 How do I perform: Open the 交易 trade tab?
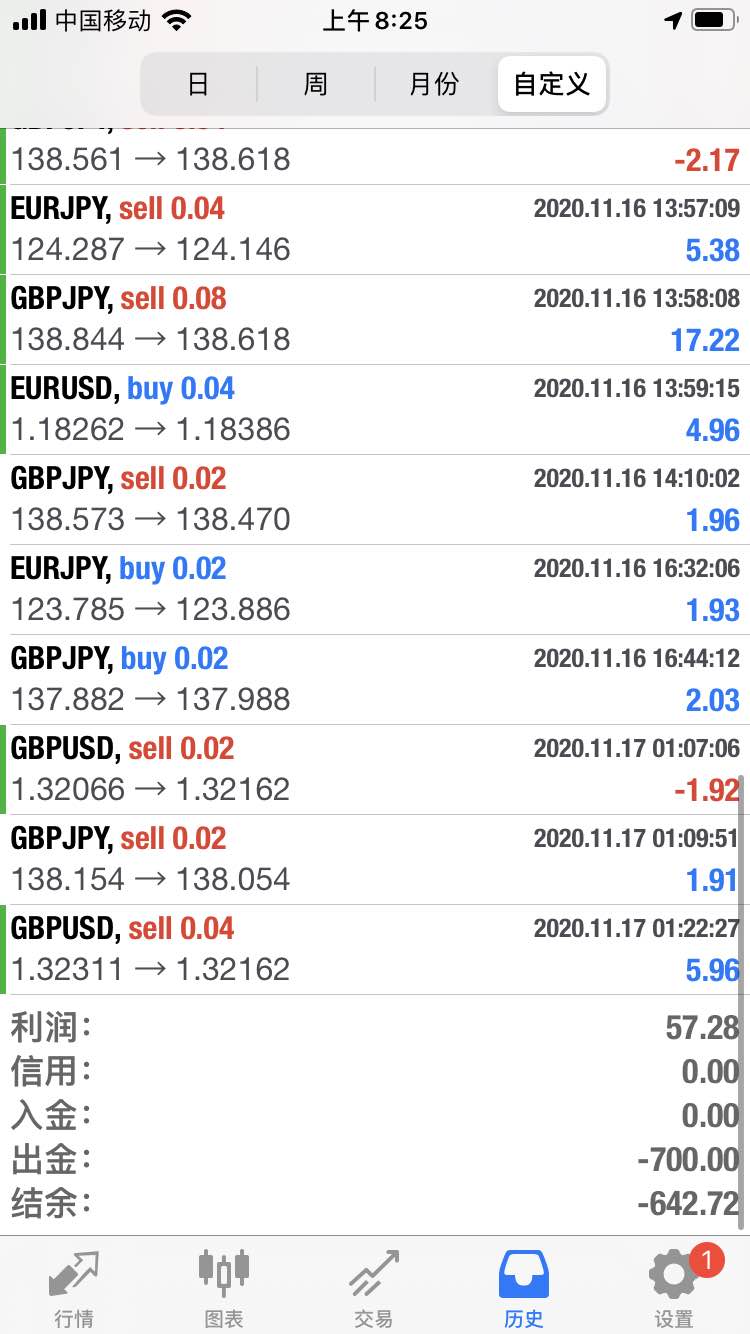374,1288
